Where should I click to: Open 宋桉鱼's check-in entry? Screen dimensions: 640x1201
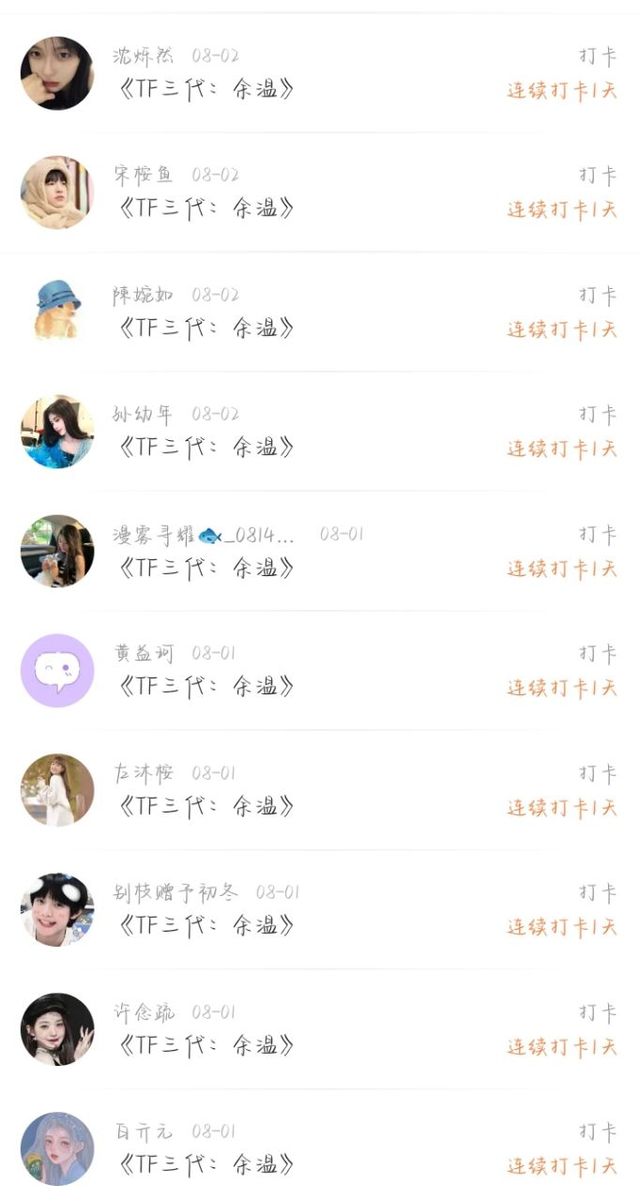[x=320, y=192]
